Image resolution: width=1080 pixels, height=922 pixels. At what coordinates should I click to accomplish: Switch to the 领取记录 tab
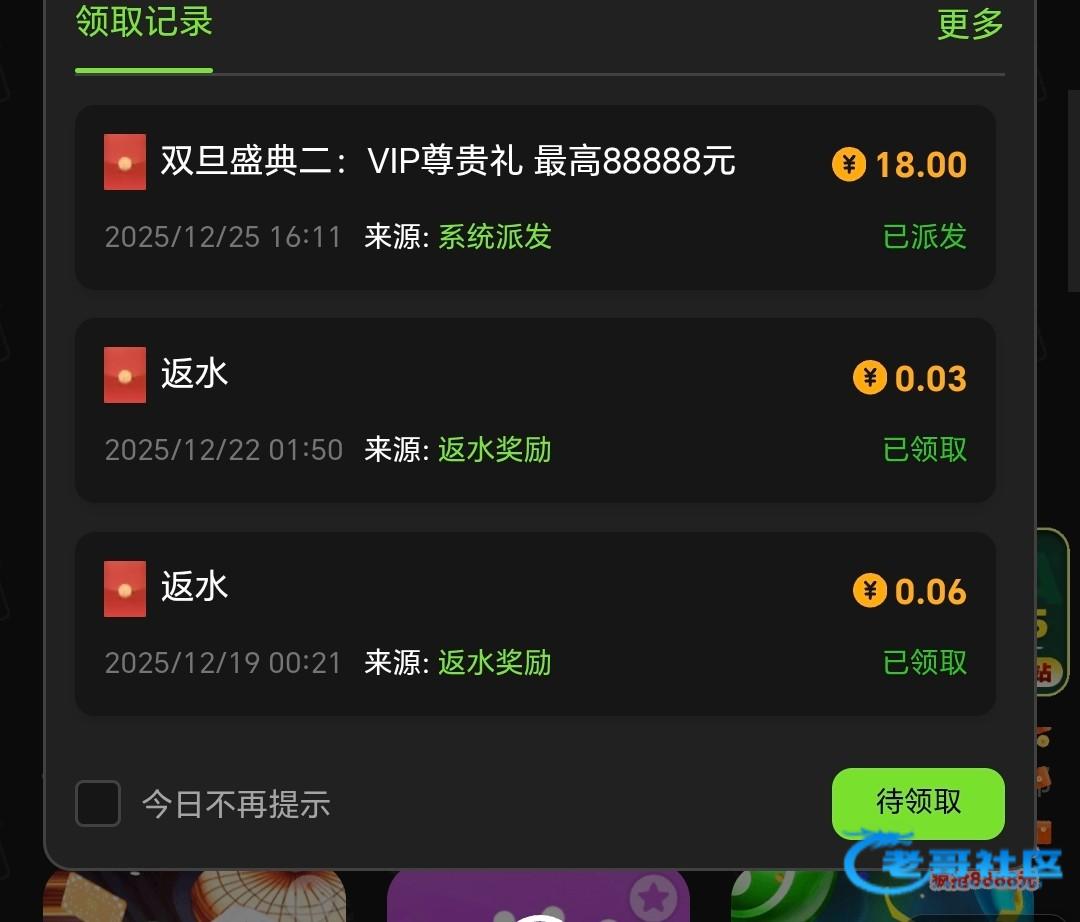click(144, 24)
